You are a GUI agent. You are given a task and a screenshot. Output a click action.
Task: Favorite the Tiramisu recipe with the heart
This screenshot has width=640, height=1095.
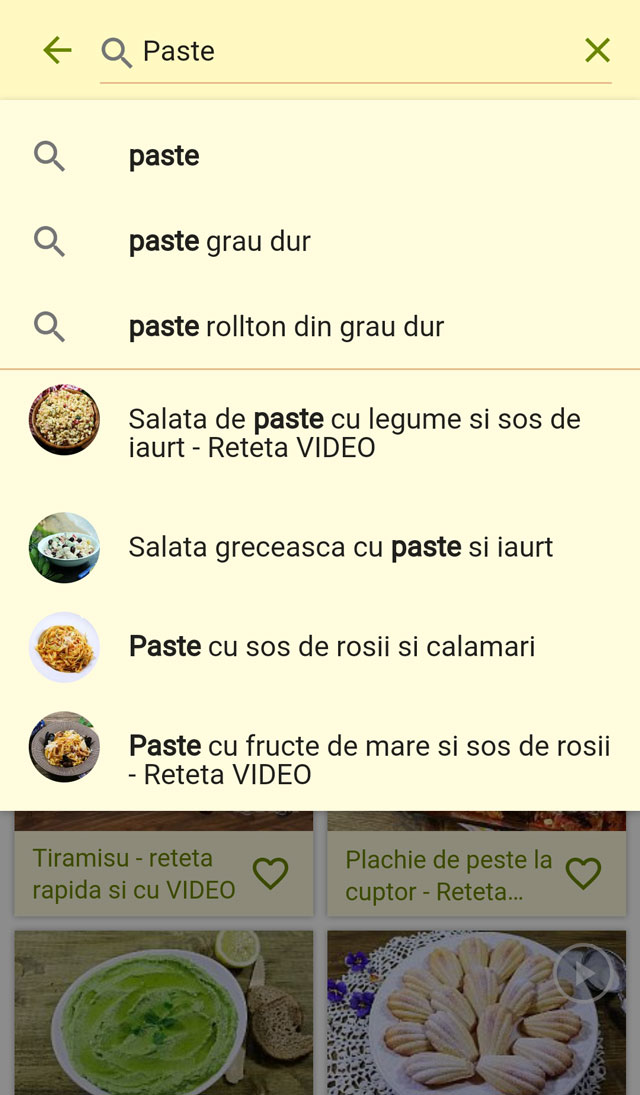coord(270,873)
